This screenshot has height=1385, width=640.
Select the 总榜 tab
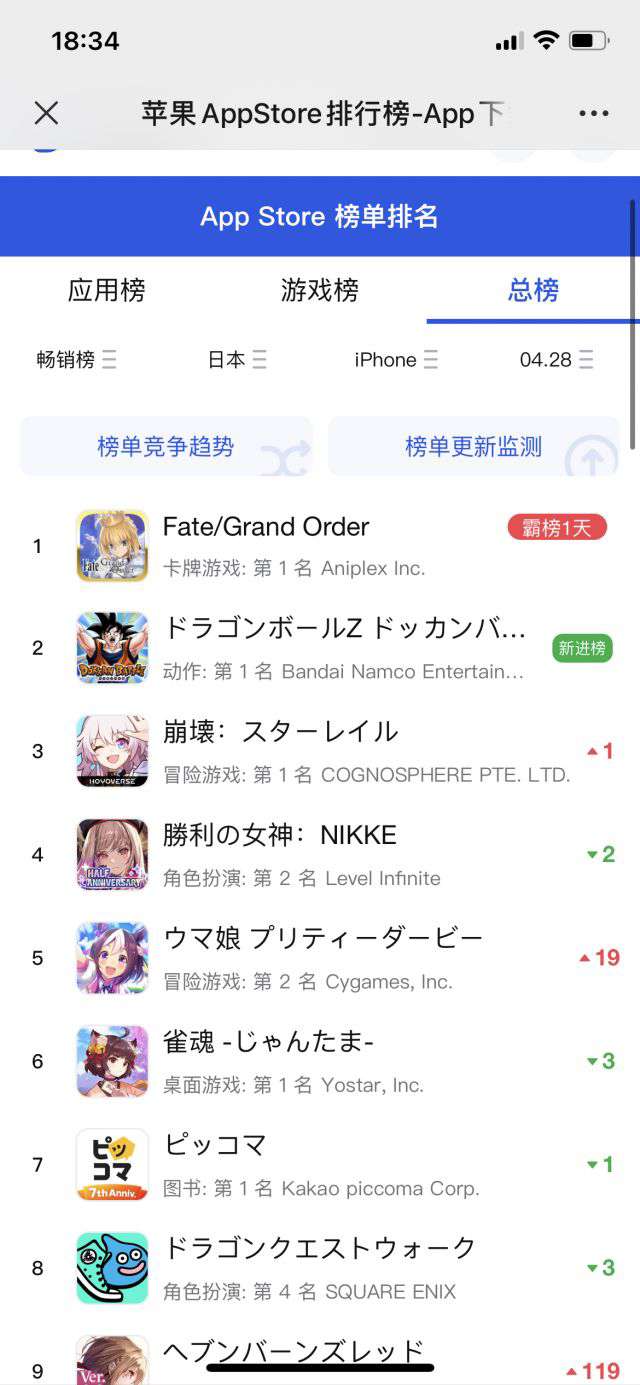tap(533, 291)
